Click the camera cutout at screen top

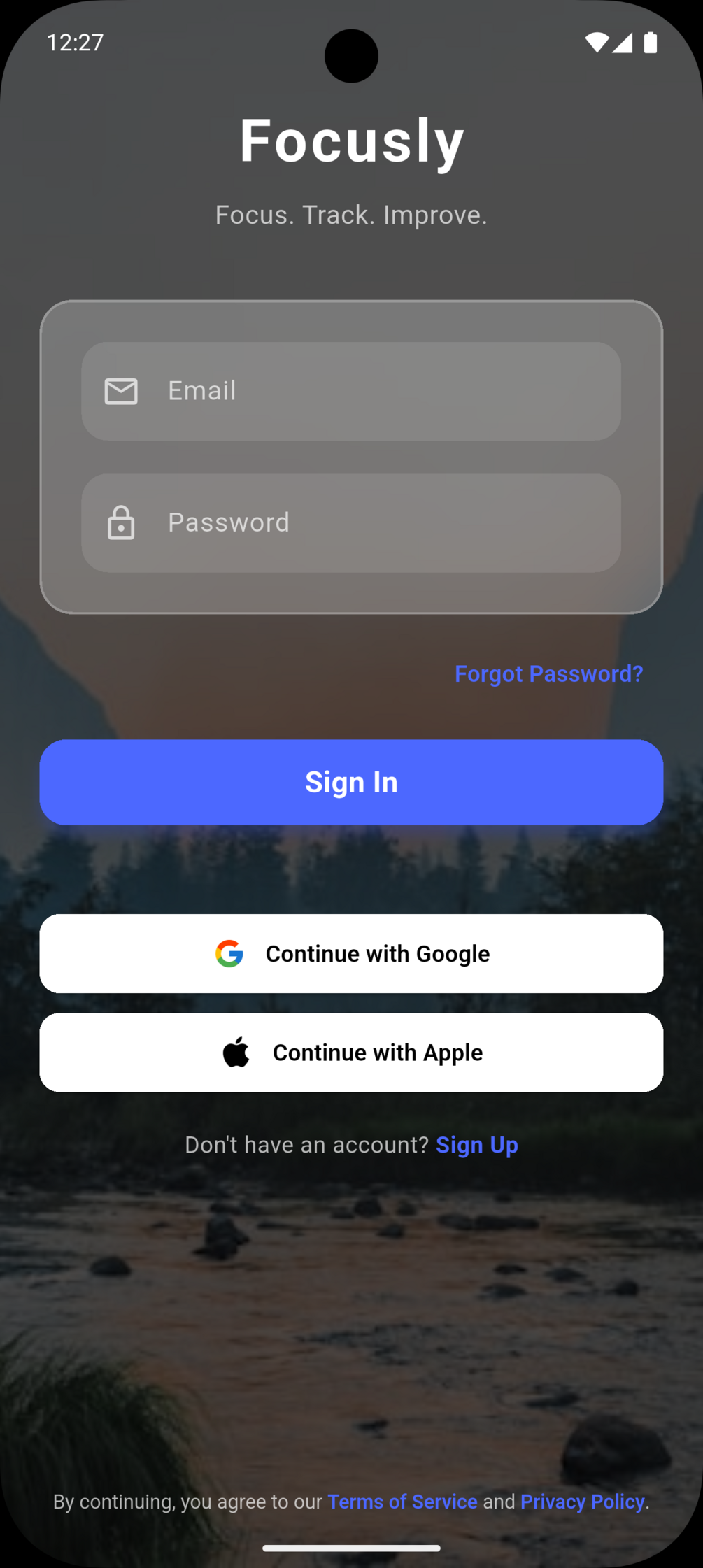click(x=351, y=55)
